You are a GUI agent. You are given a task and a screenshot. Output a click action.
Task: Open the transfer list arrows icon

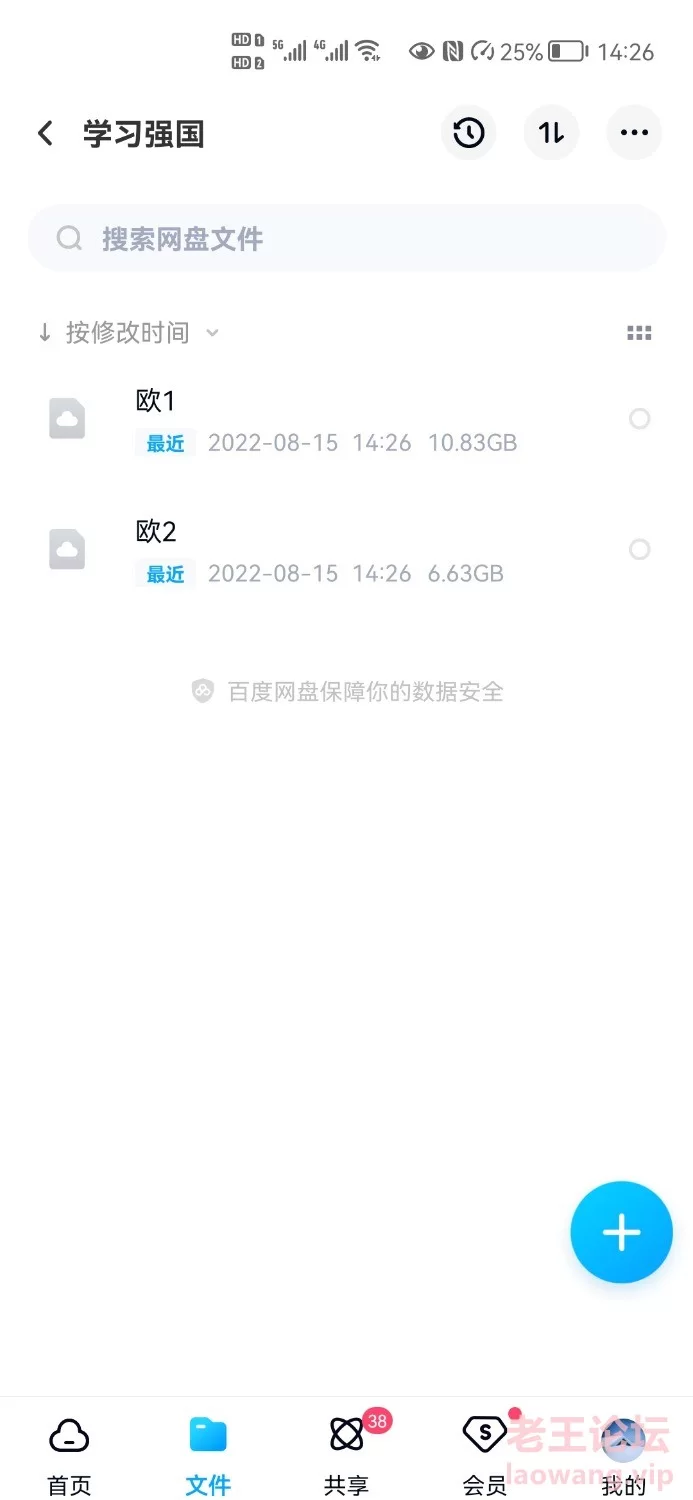pyautogui.click(x=552, y=133)
